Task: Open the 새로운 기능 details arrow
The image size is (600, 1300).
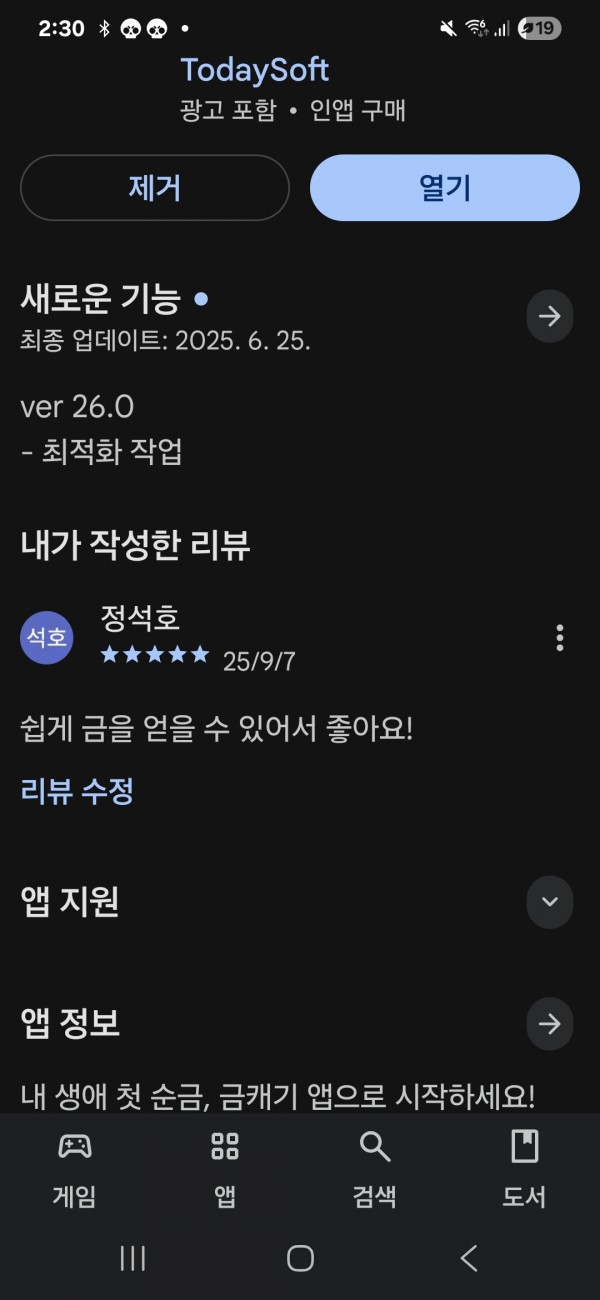Action: (550, 317)
